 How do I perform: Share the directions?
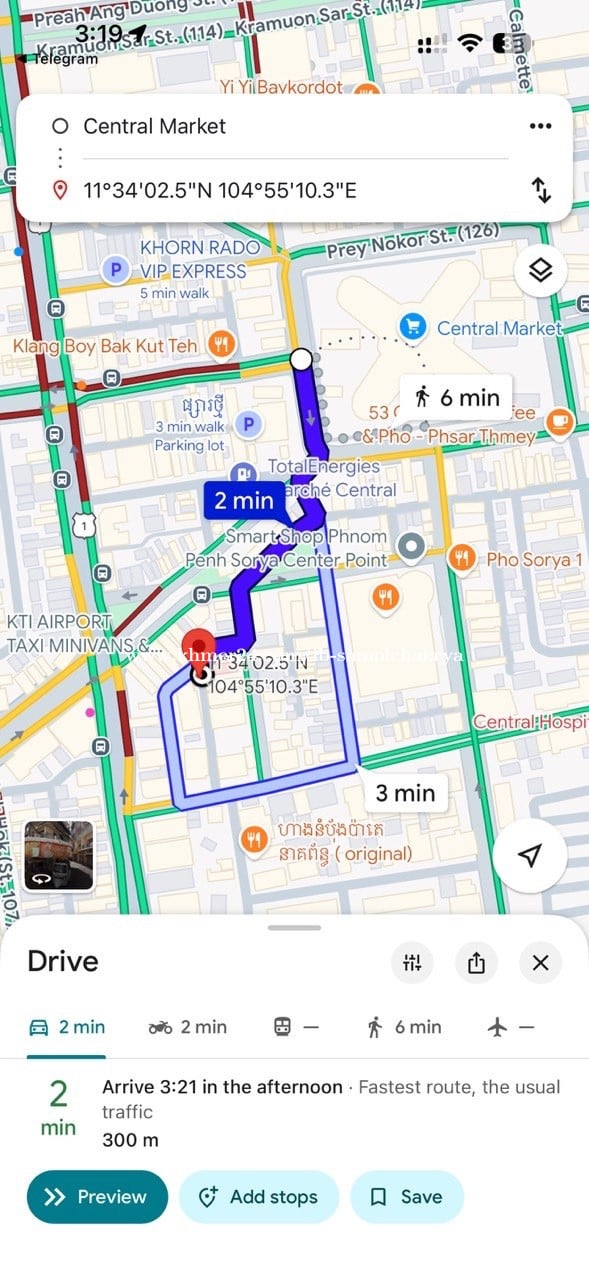[x=476, y=963]
